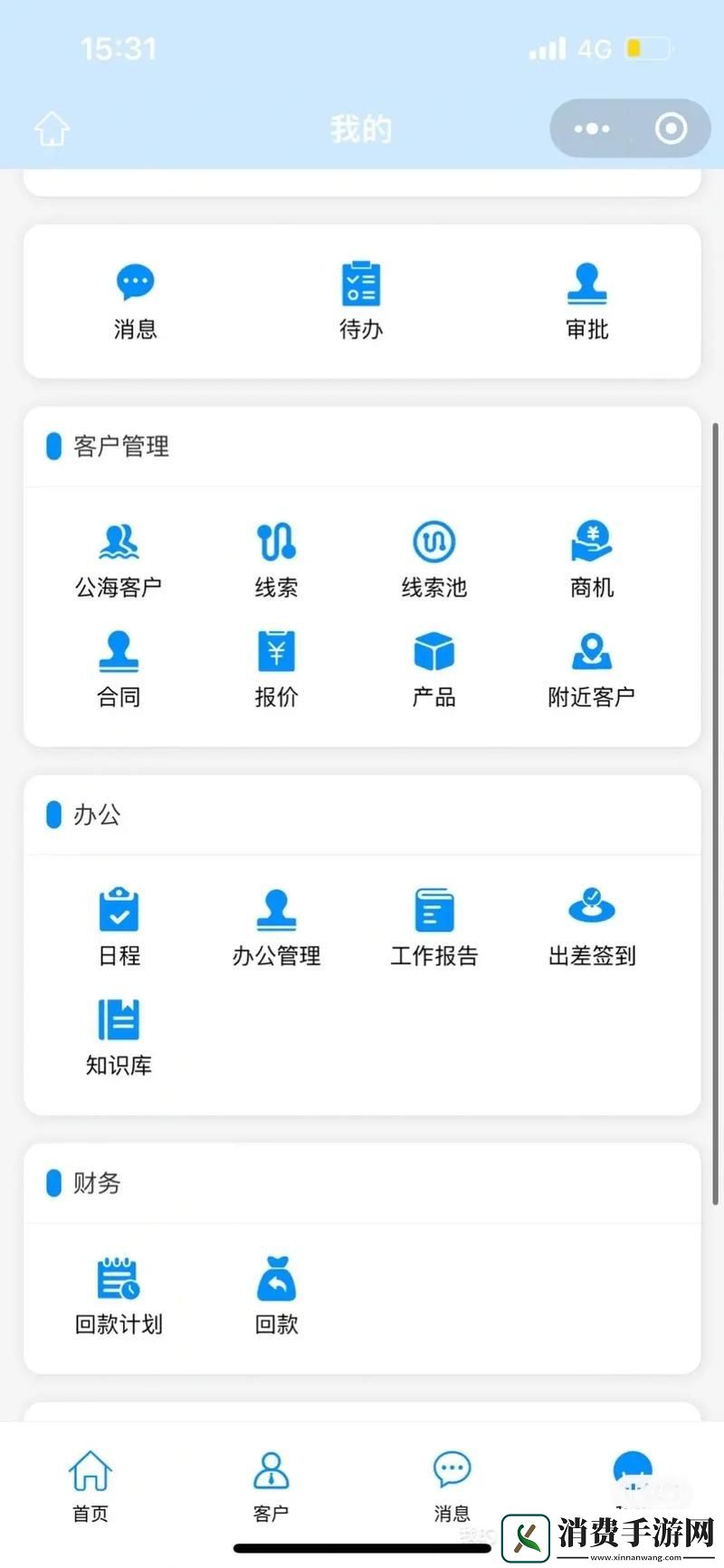
Task: Open the 日程 (schedule) calendar icon
Action: (119, 925)
